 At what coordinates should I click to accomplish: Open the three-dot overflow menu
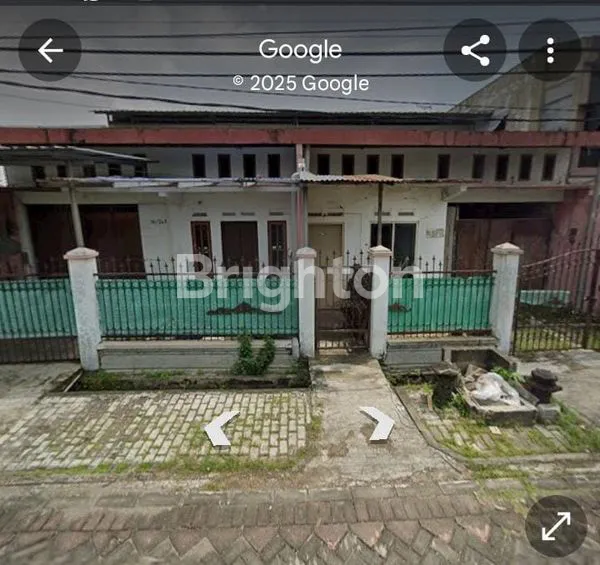tap(549, 50)
